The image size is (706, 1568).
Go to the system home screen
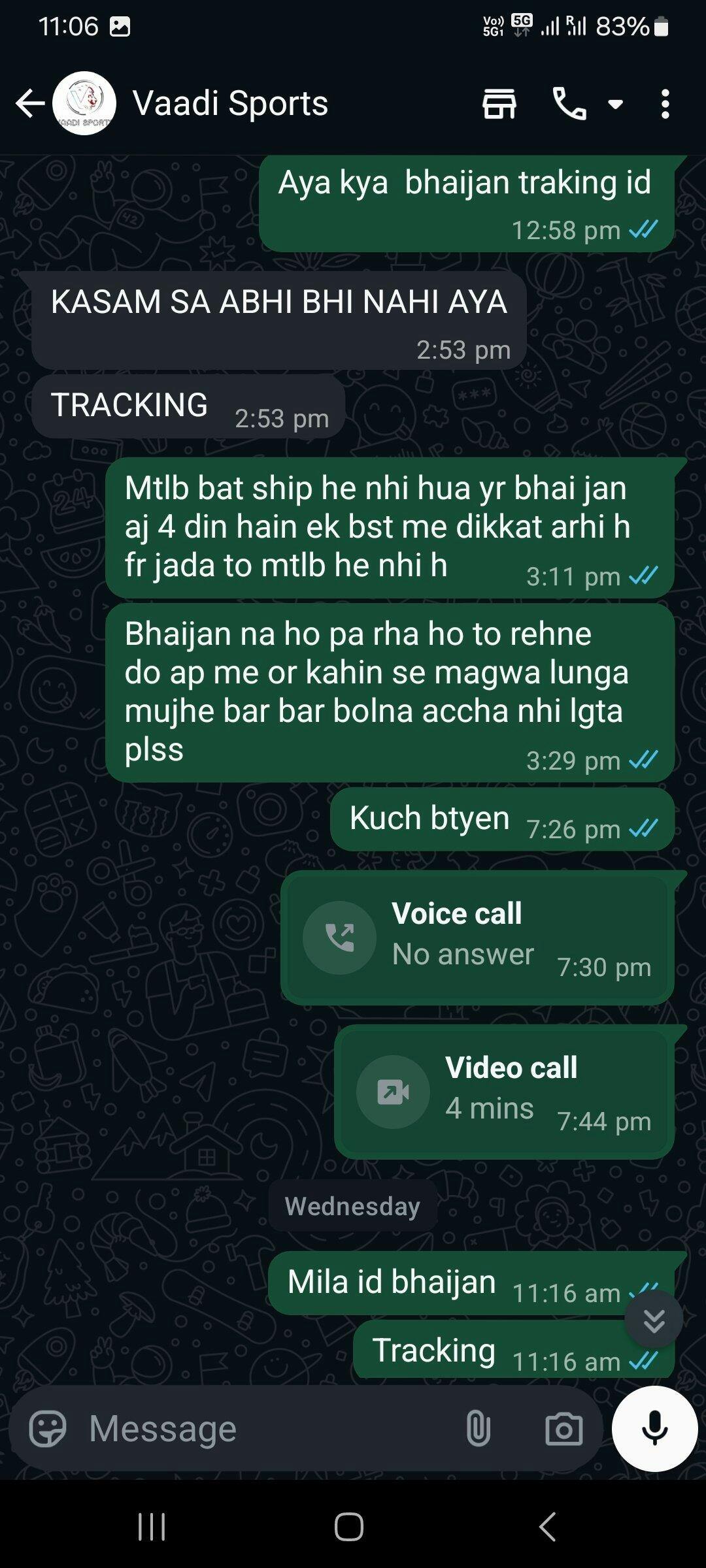point(349,1527)
